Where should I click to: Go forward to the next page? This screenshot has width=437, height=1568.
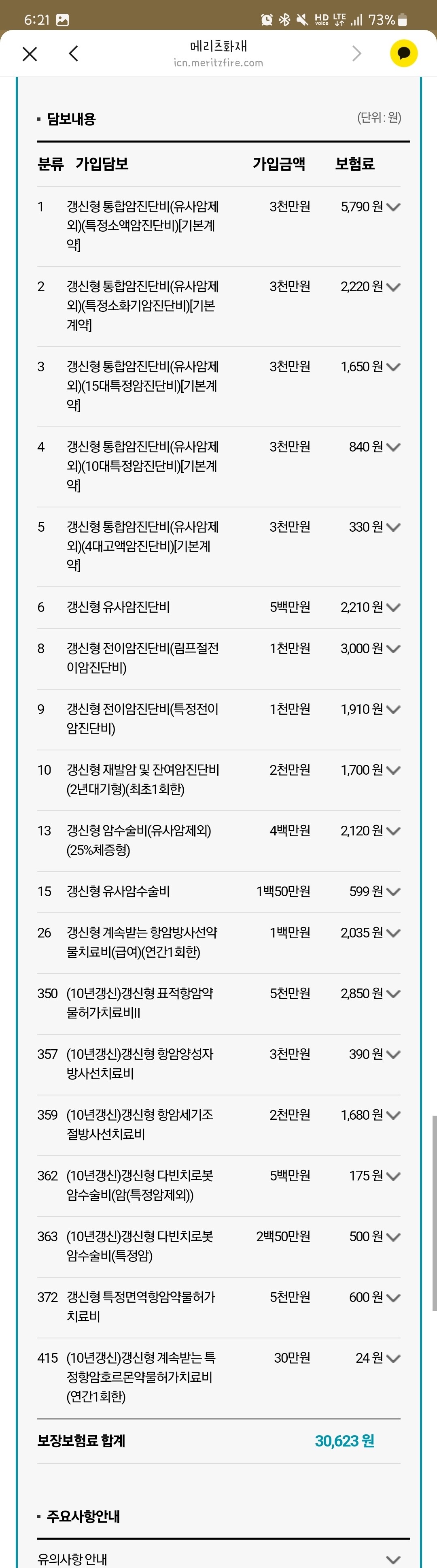pos(357,53)
